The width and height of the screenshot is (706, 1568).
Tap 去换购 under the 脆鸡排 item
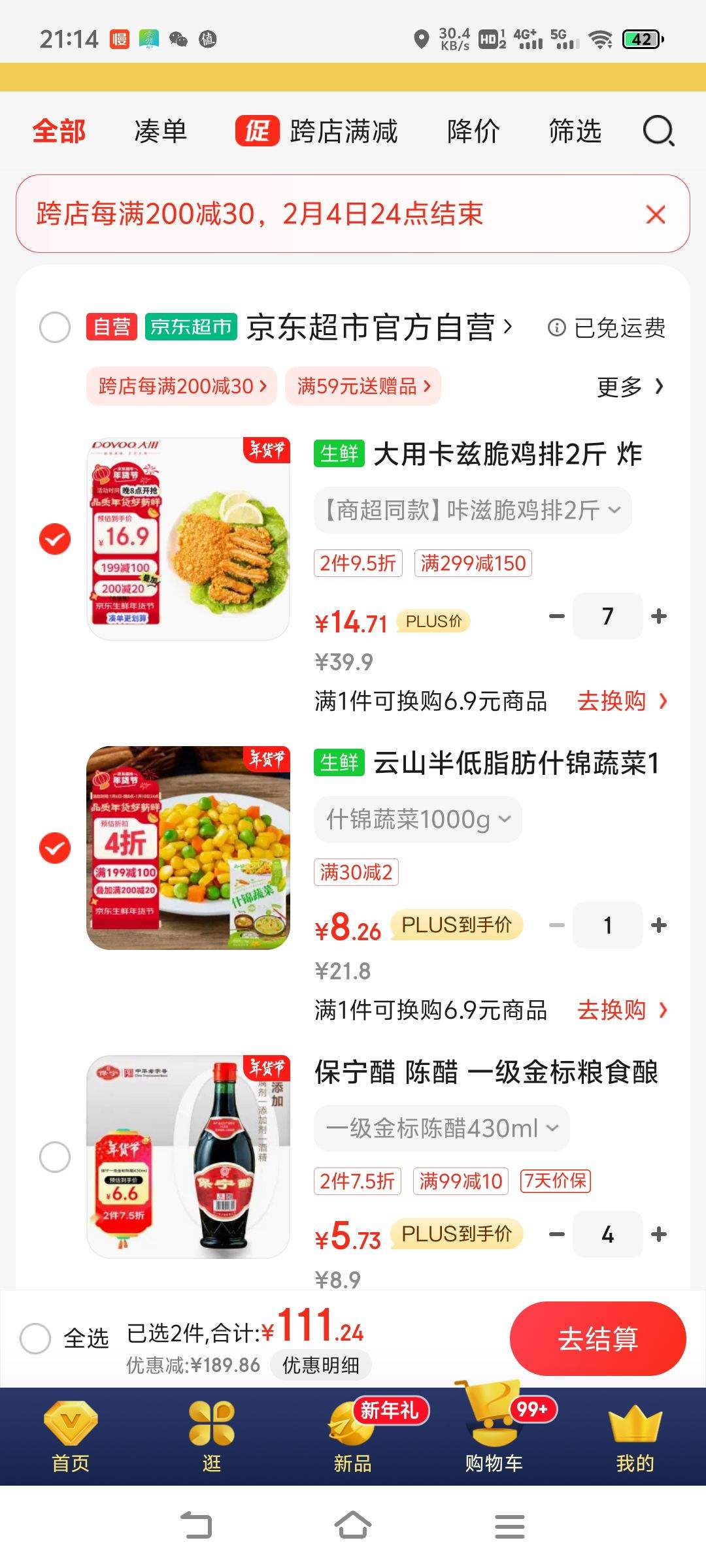621,701
